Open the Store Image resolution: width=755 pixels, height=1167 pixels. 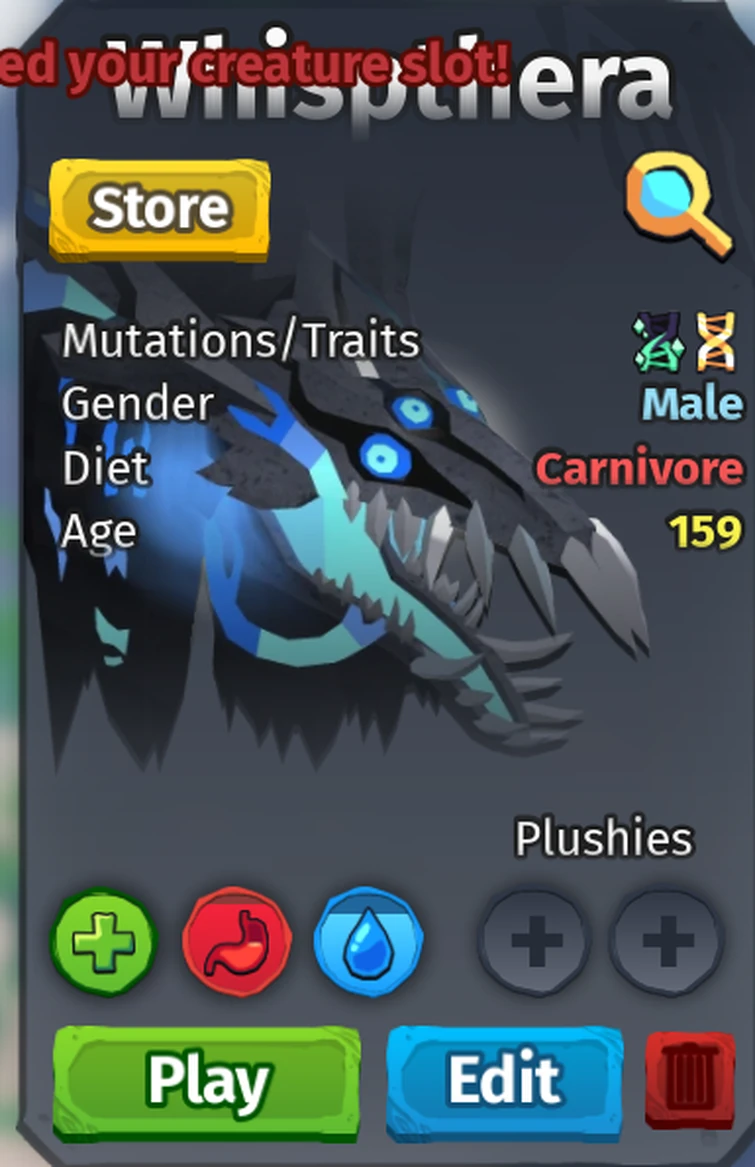(159, 207)
